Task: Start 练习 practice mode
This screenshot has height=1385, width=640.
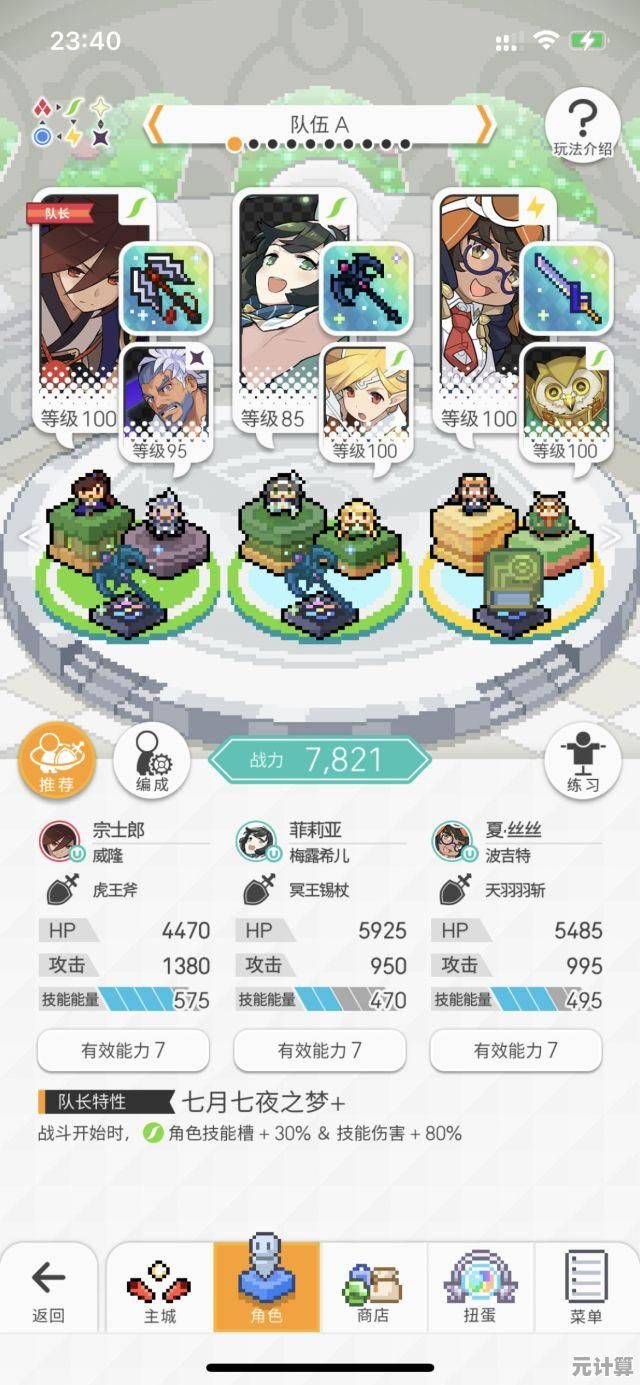Action: (583, 762)
